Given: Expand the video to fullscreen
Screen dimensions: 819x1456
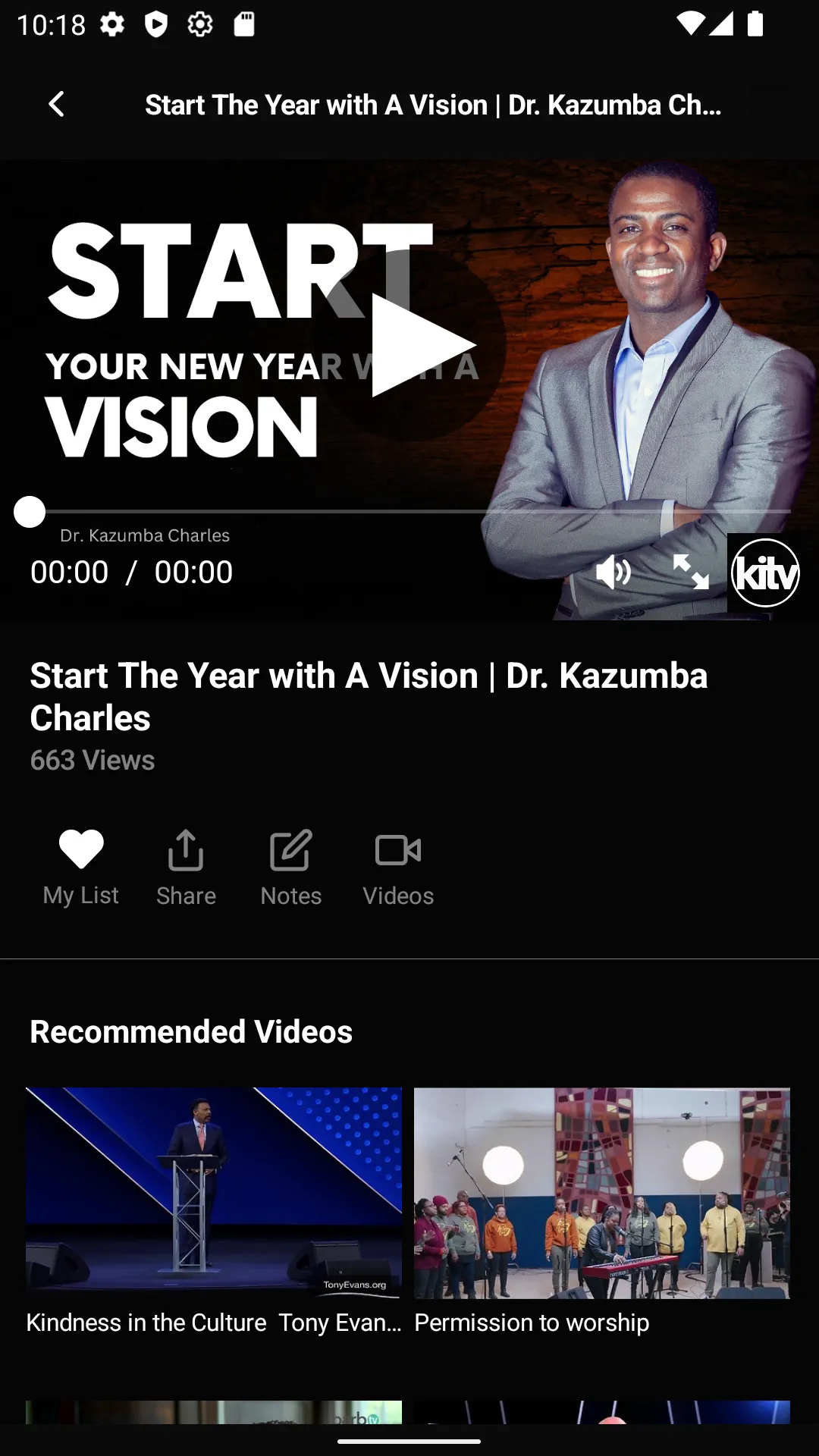Looking at the screenshot, I should (x=691, y=572).
